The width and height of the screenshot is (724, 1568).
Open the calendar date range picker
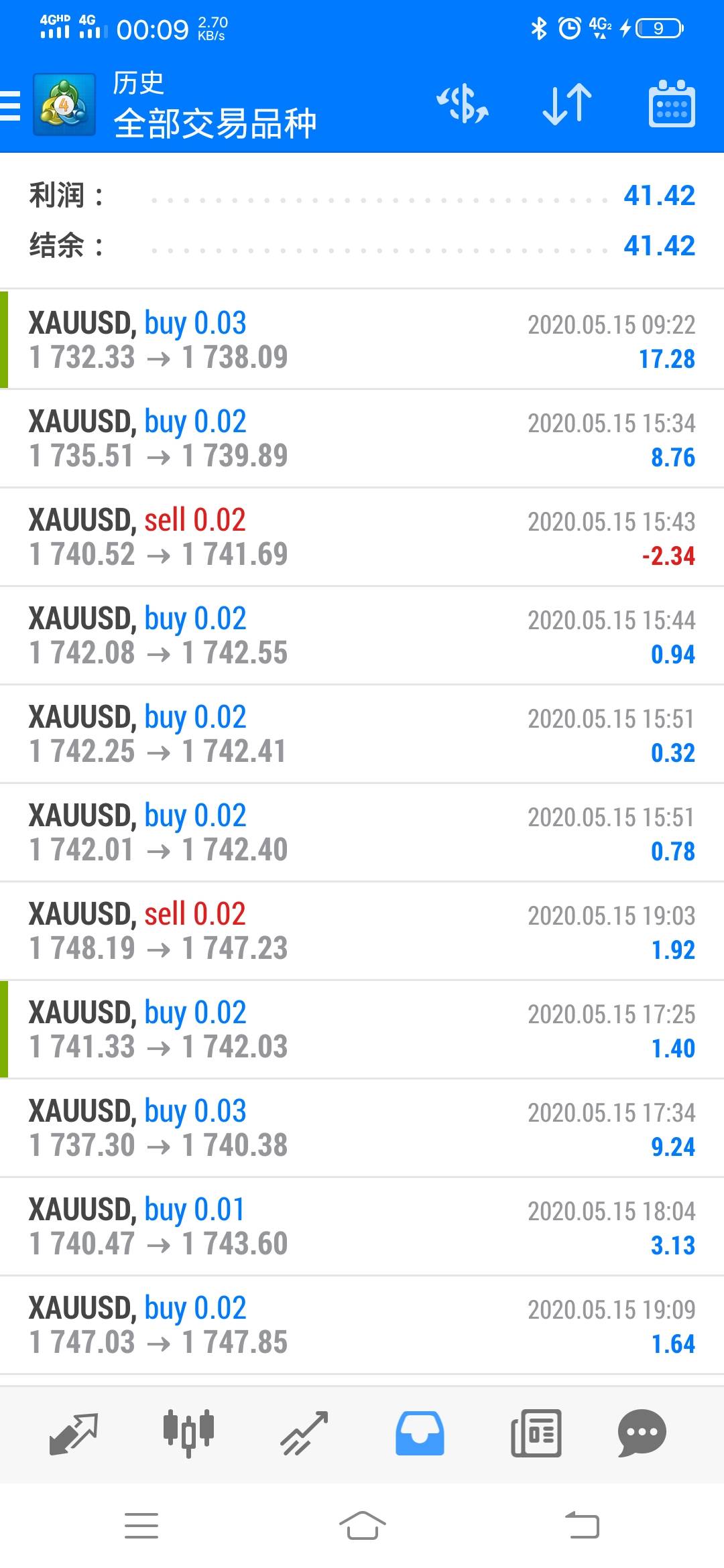(672, 105)
